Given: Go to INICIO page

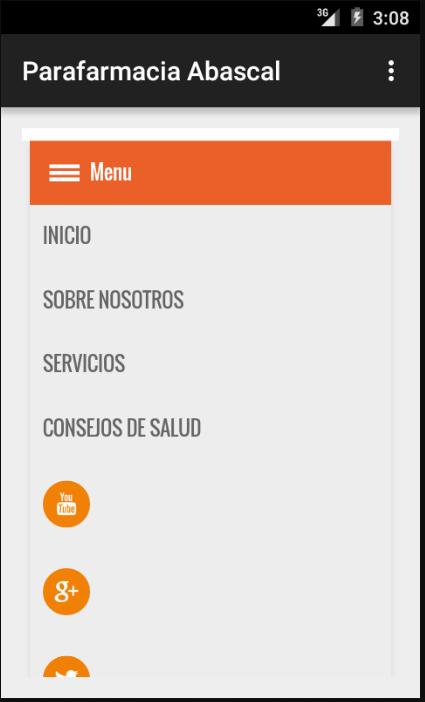Looking at the screenshot, I should click(x=67, y=235).
